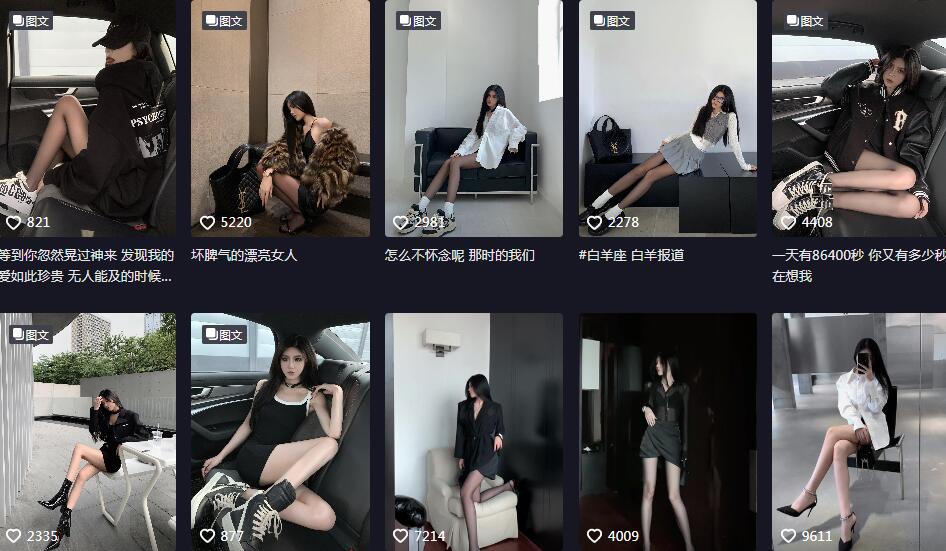Open the post with 4009 likes
This screenshot has height=551, width=946.
667,430
